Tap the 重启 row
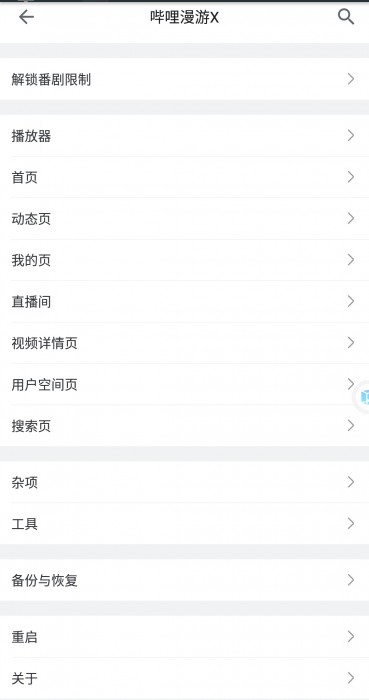Viewport: 369px width, 700px height. 184,637
